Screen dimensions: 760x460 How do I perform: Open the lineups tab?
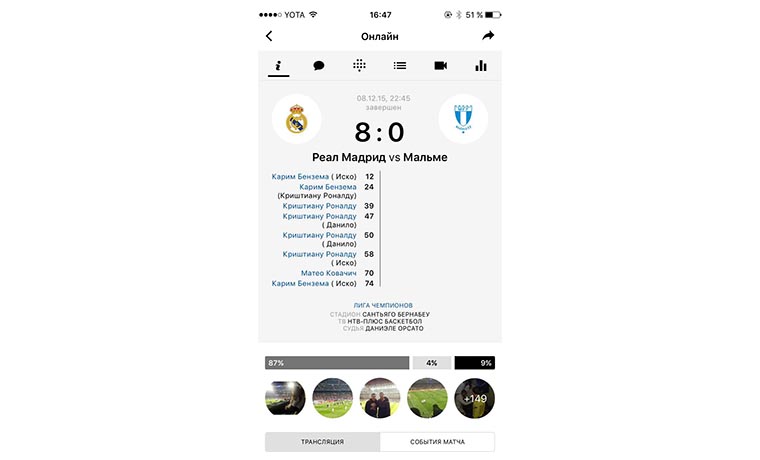(x=359, y=66)
